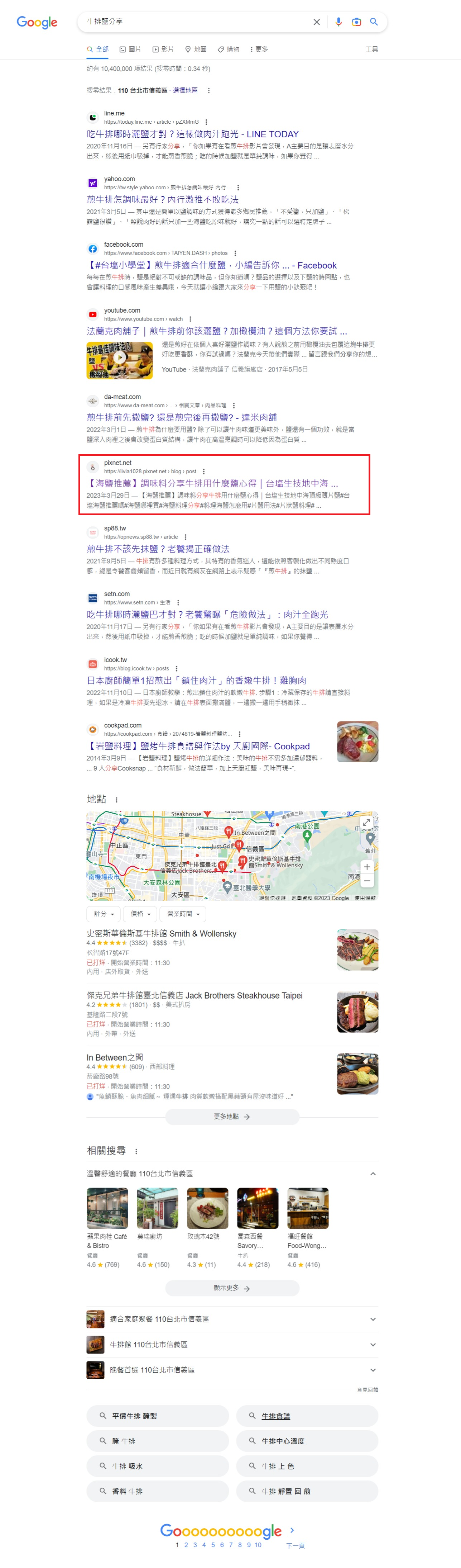Start voice search with the microphone
Viewport: 461px width, 1568px height.
tap(338, 22)
